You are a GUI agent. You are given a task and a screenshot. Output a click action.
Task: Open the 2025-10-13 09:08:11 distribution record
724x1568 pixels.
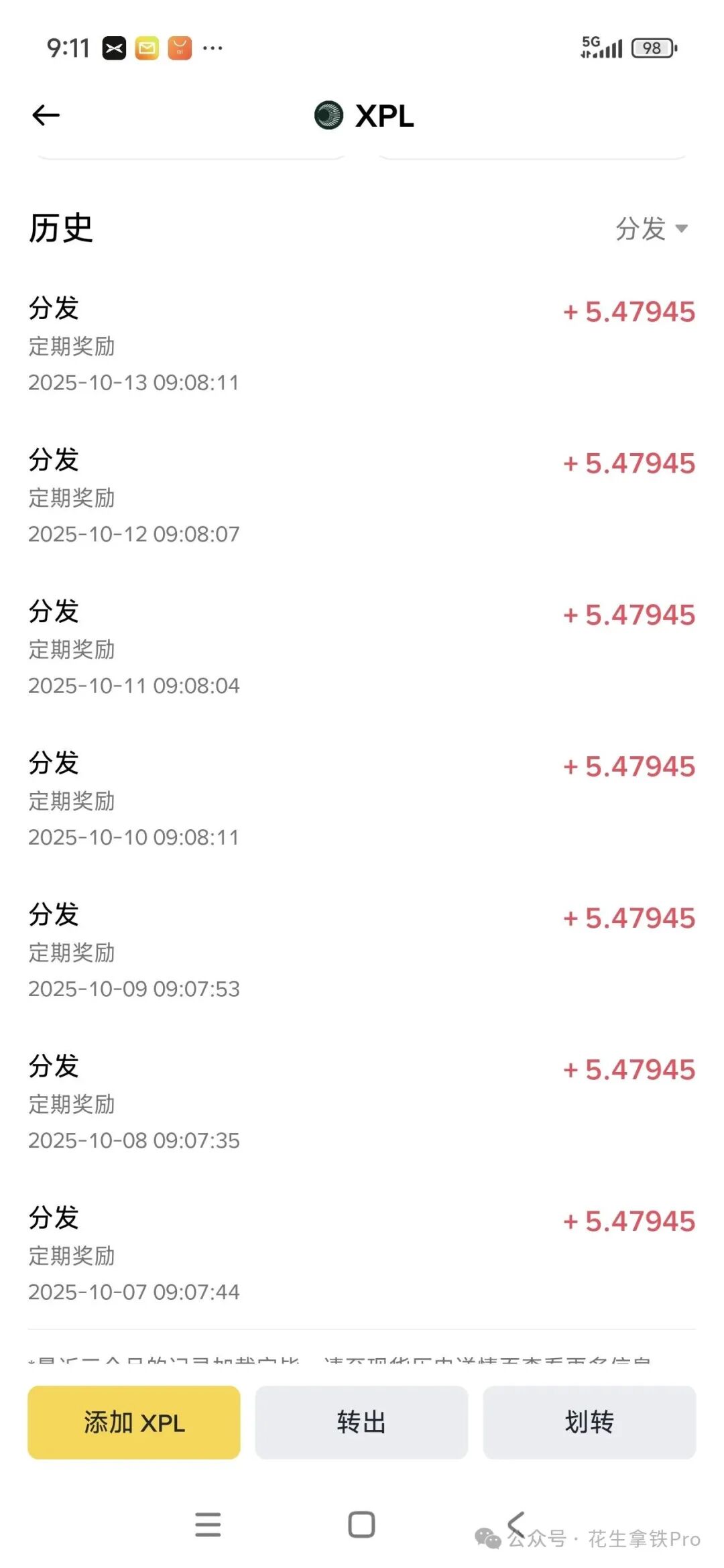(x=361, y=345)
